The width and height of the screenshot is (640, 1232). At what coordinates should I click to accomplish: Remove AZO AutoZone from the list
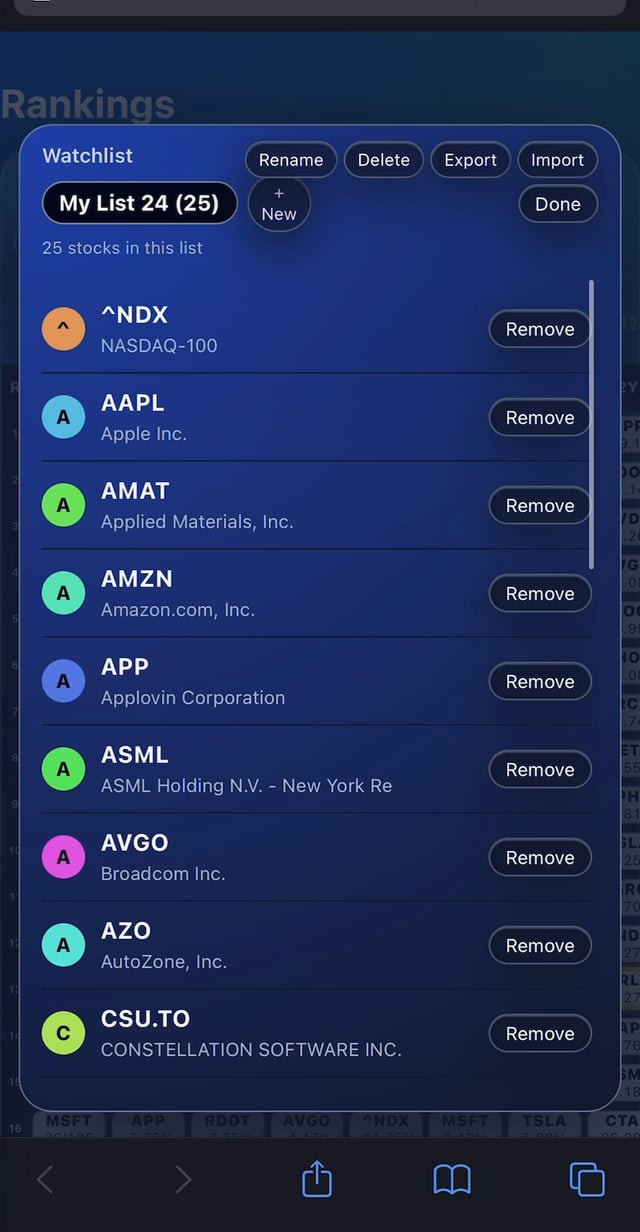click(x=540, y=945)
